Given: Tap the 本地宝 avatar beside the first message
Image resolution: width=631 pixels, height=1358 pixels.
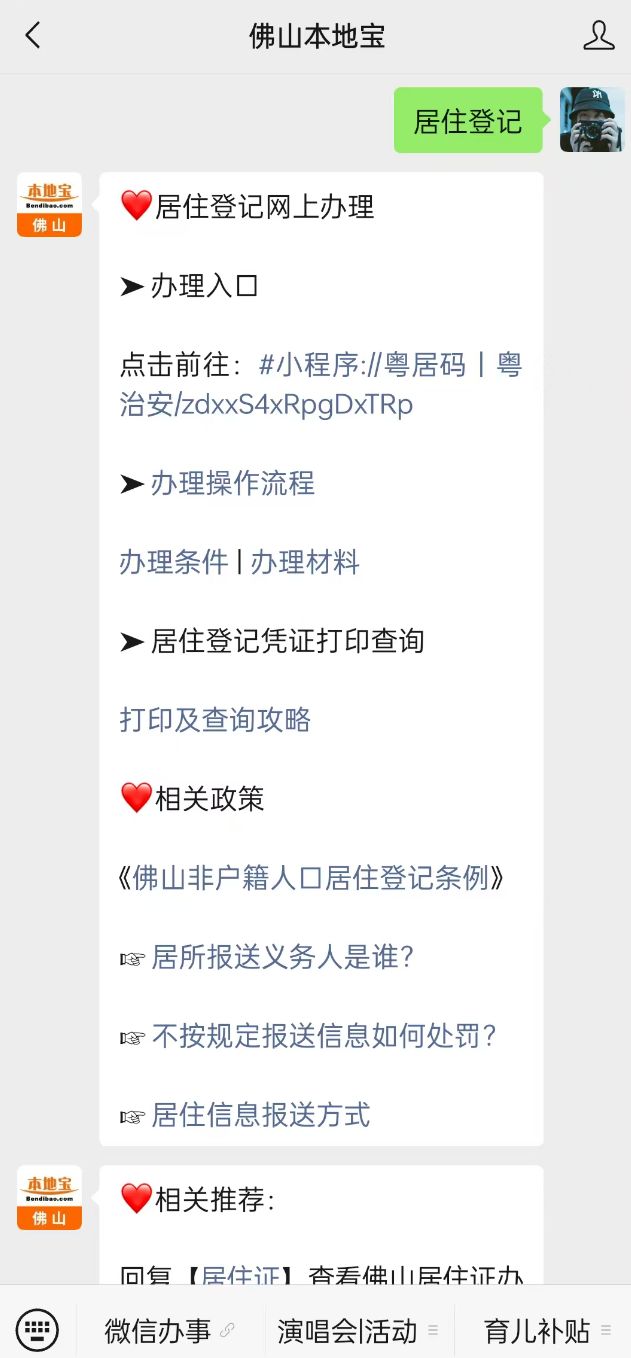Looking at the screenshot, I should pyautogui.click(x=49, y=205).
